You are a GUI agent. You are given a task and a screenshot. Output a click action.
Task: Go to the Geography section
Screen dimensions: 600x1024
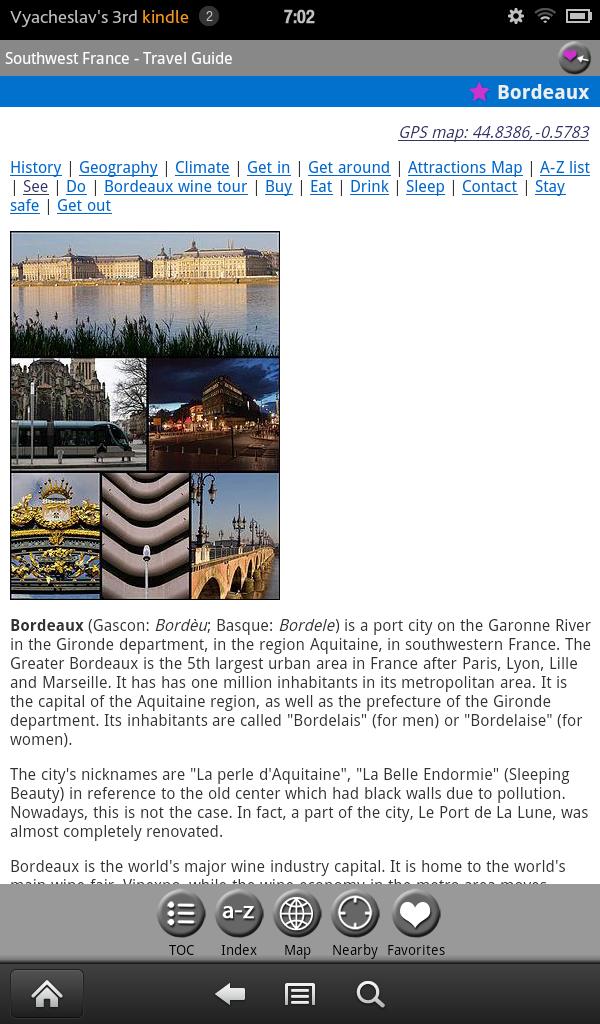118,168
